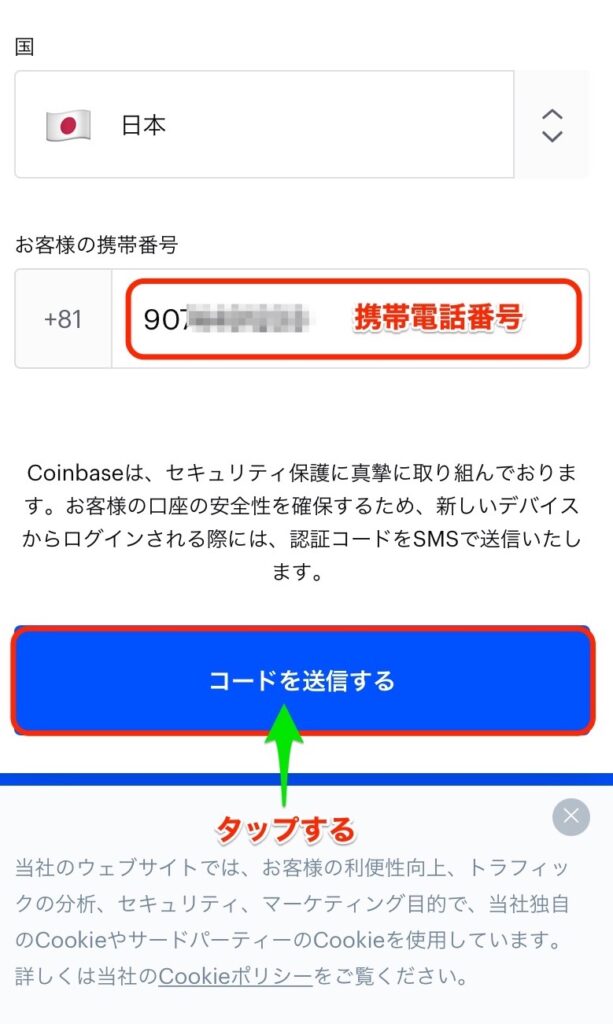
Task: Tap the コードを送信する button
Action: pyautogui.click(x=302, y=681)
